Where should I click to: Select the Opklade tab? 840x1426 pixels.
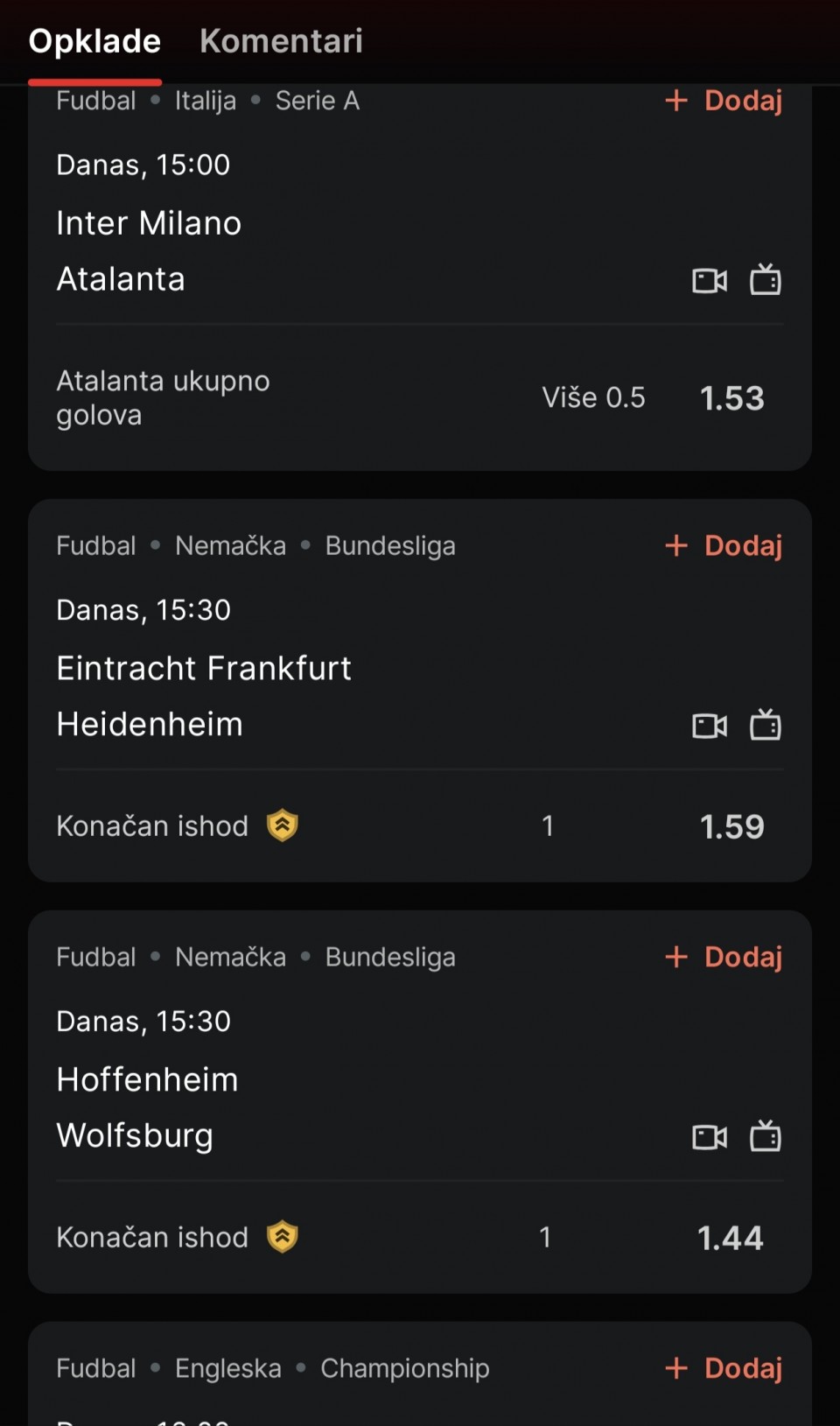tap(94, 41)
